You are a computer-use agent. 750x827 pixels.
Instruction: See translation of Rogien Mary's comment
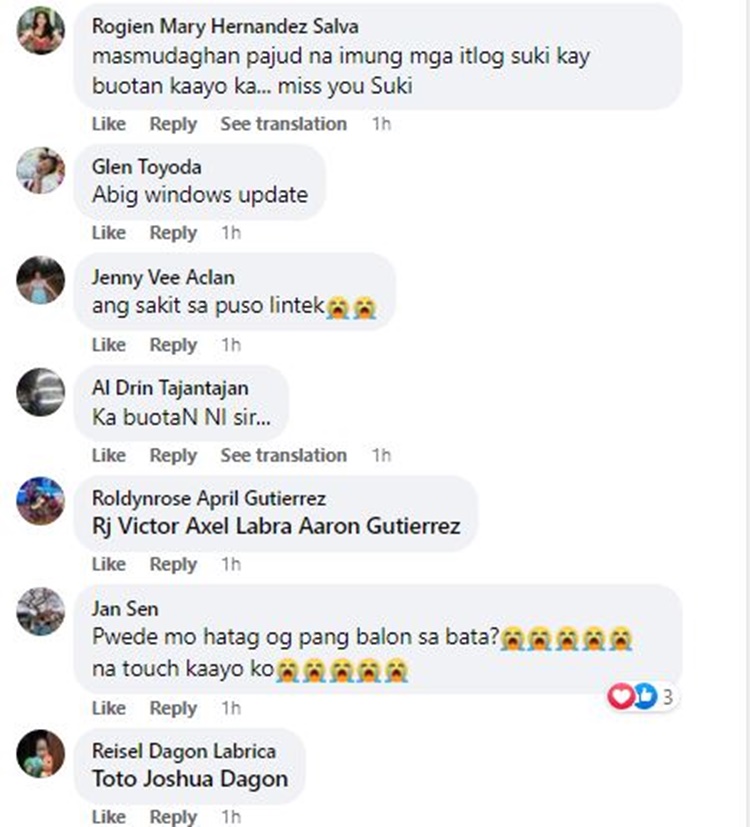pos(283,124)
